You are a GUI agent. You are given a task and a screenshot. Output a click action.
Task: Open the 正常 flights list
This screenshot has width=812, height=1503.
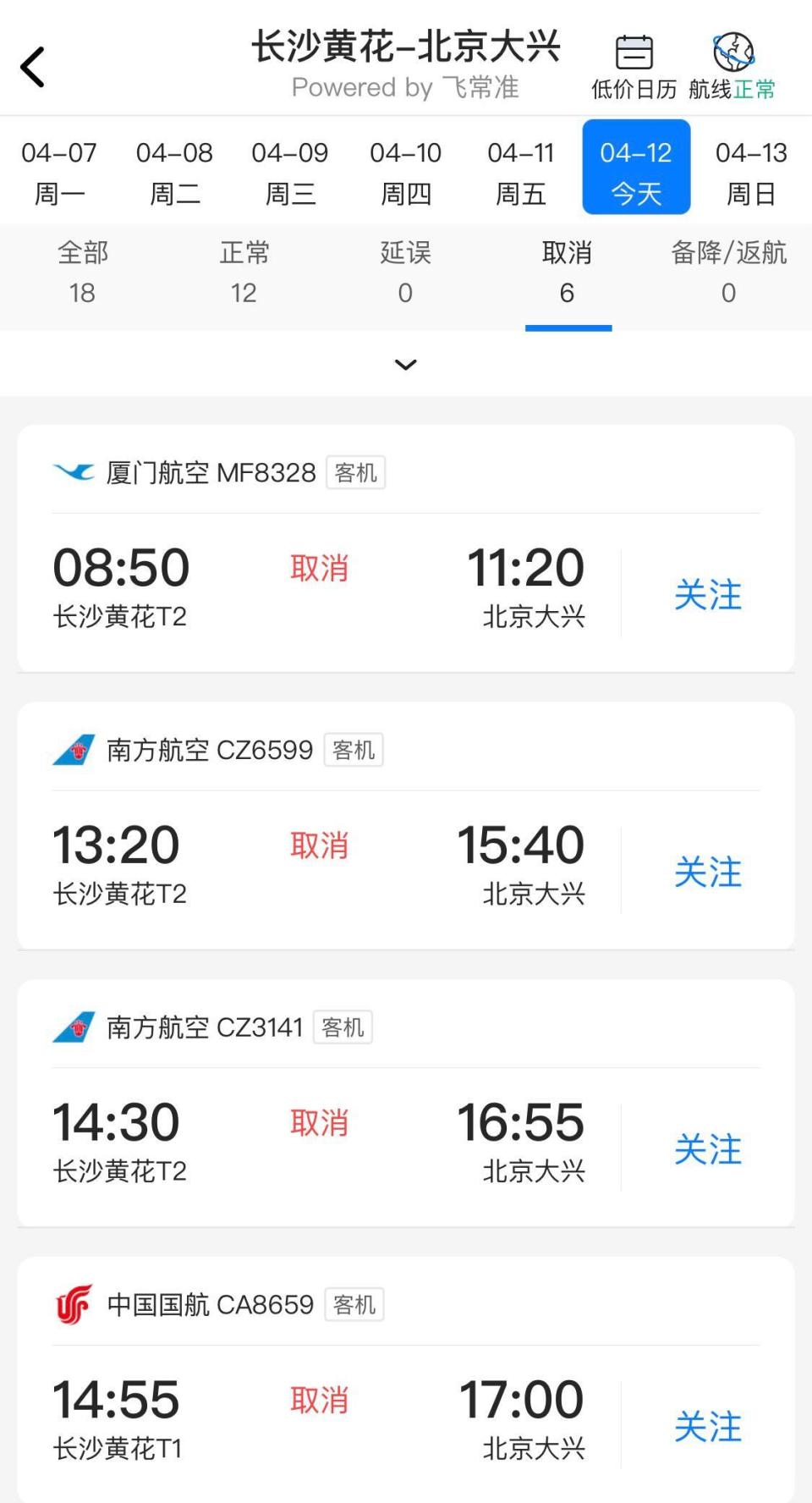click(x=244, y=273)
